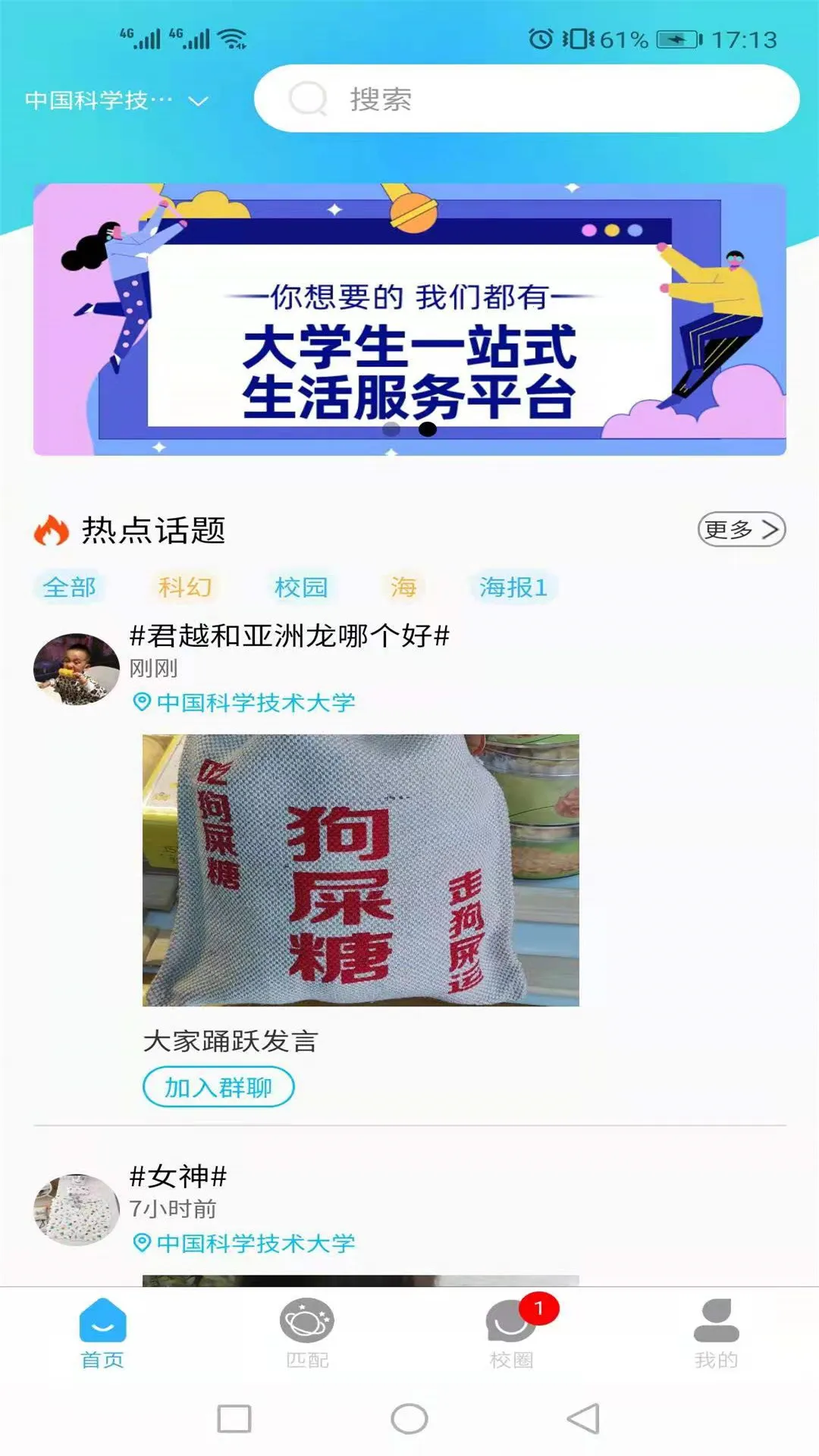Image resolution: width=819 pixels, height=1456 pixels.
Task: Tap the system home button
Action: [409, 1419]
